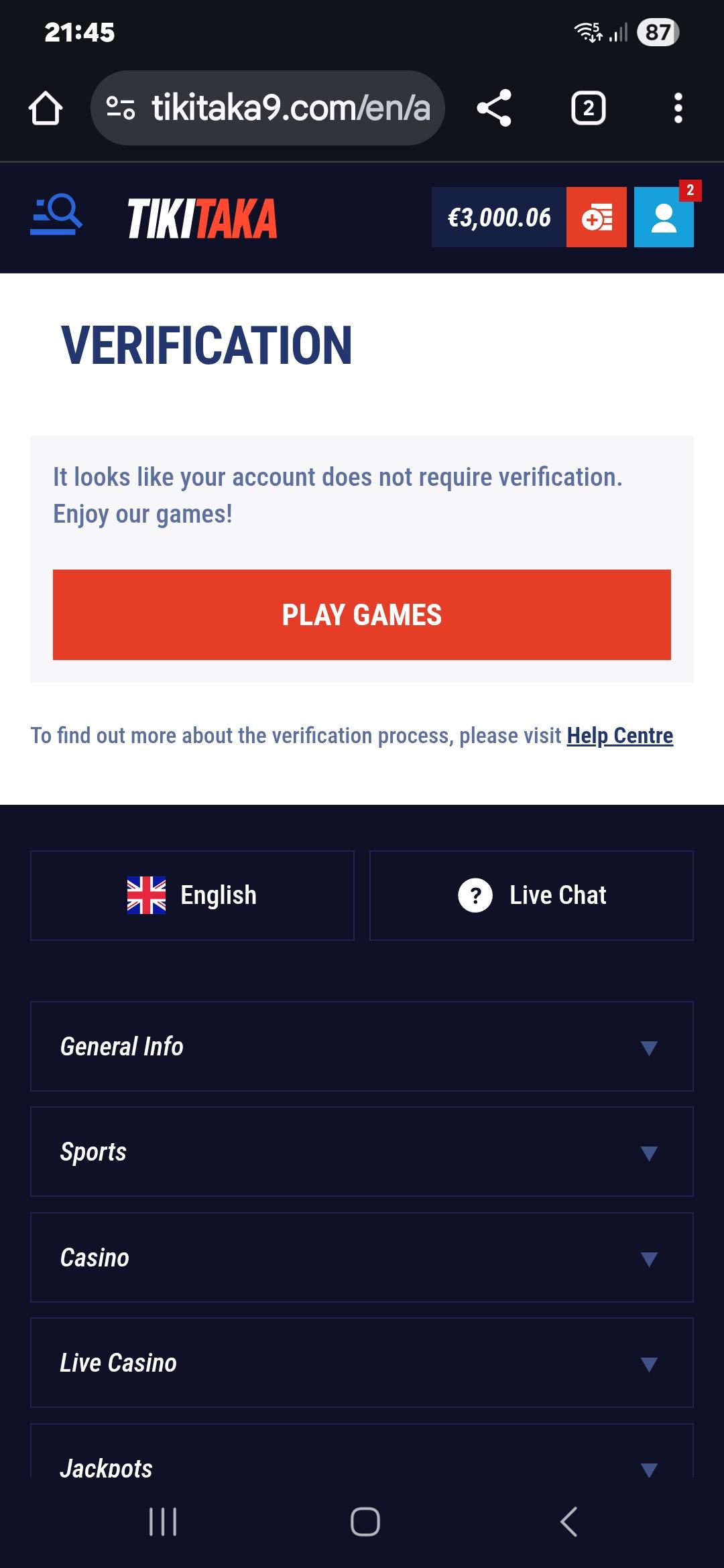Tap the tikitaka9.com address bar

(x=268, y=108)
